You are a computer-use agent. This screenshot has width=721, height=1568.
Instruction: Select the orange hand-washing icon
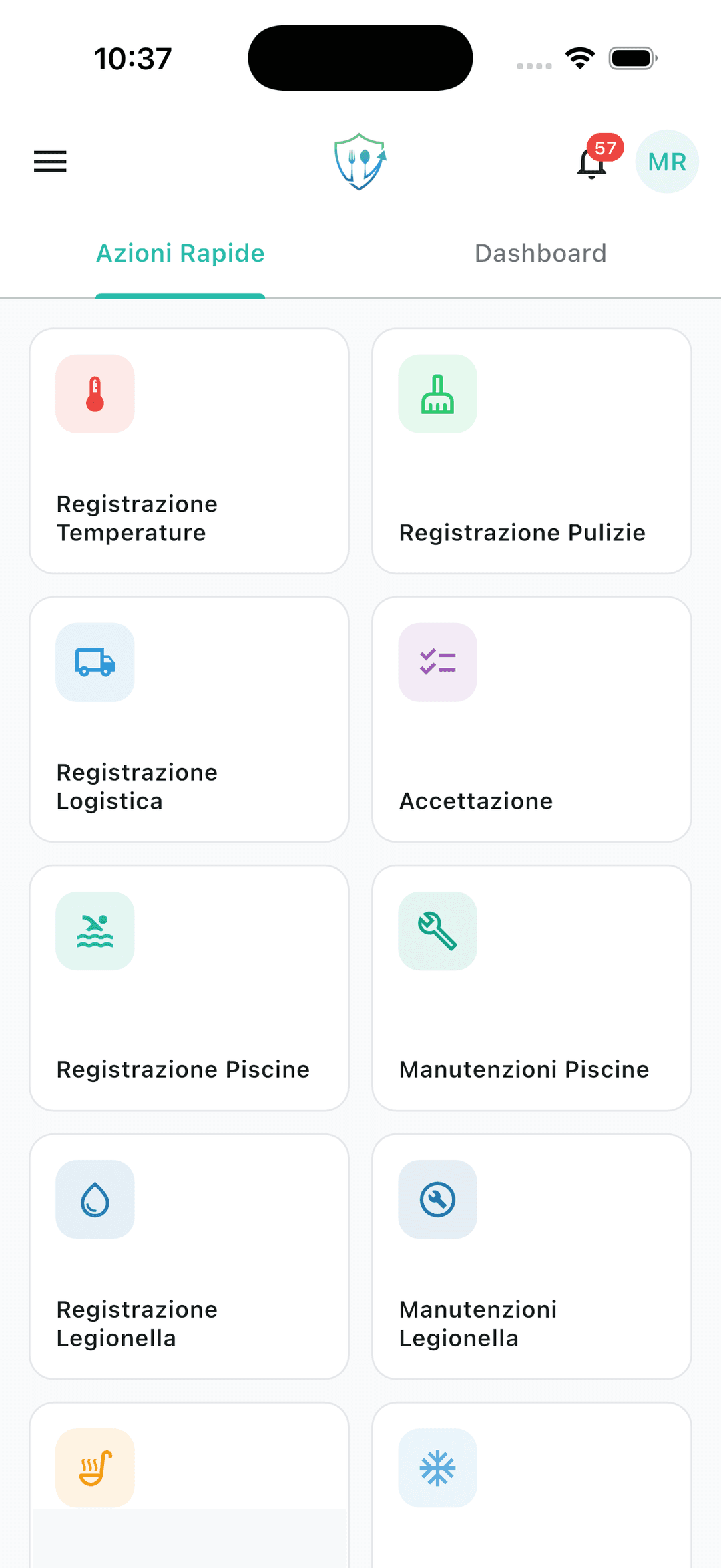(95, 1468)
